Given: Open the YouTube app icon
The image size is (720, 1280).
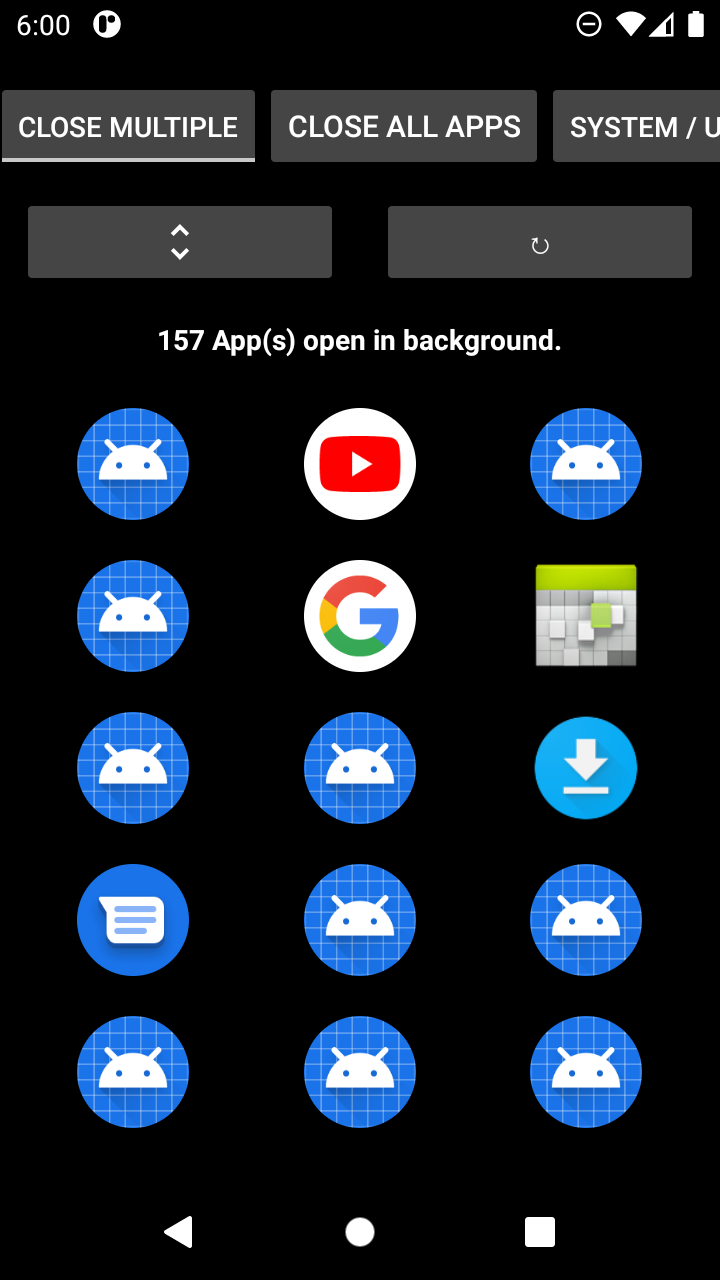Looking at the screenshot, I should tap(360, 464).
